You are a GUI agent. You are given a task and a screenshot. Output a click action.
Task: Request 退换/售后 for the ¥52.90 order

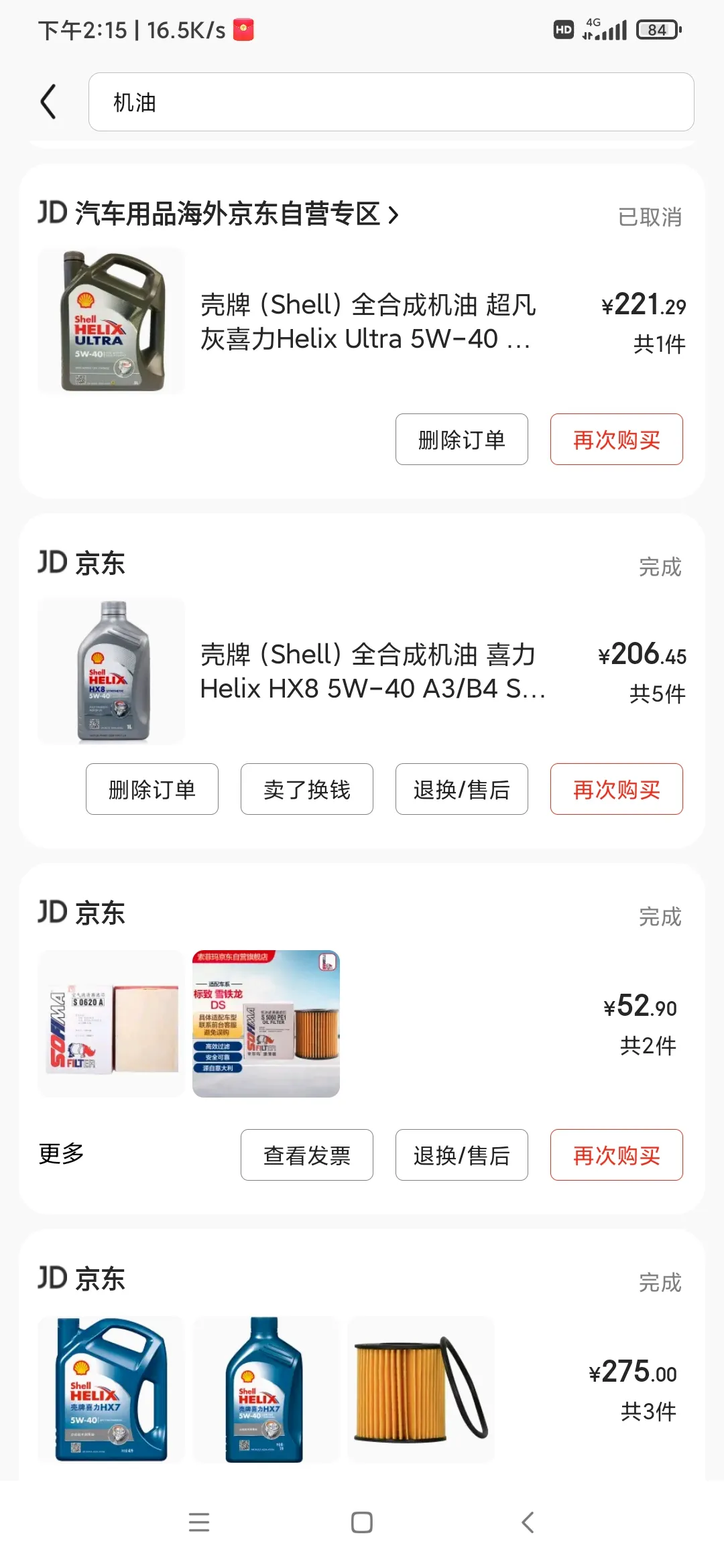462,1155
